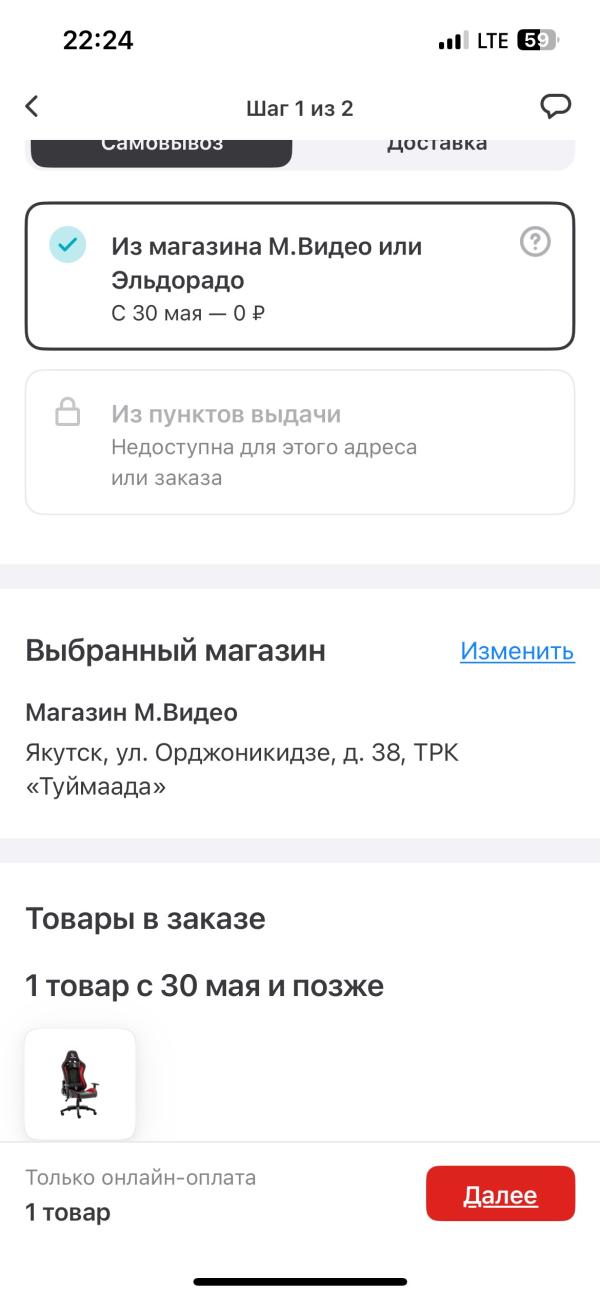This screenshot has width=600, height=1297.
Task: Continue with the Далее button
Action: [500, 1194]
